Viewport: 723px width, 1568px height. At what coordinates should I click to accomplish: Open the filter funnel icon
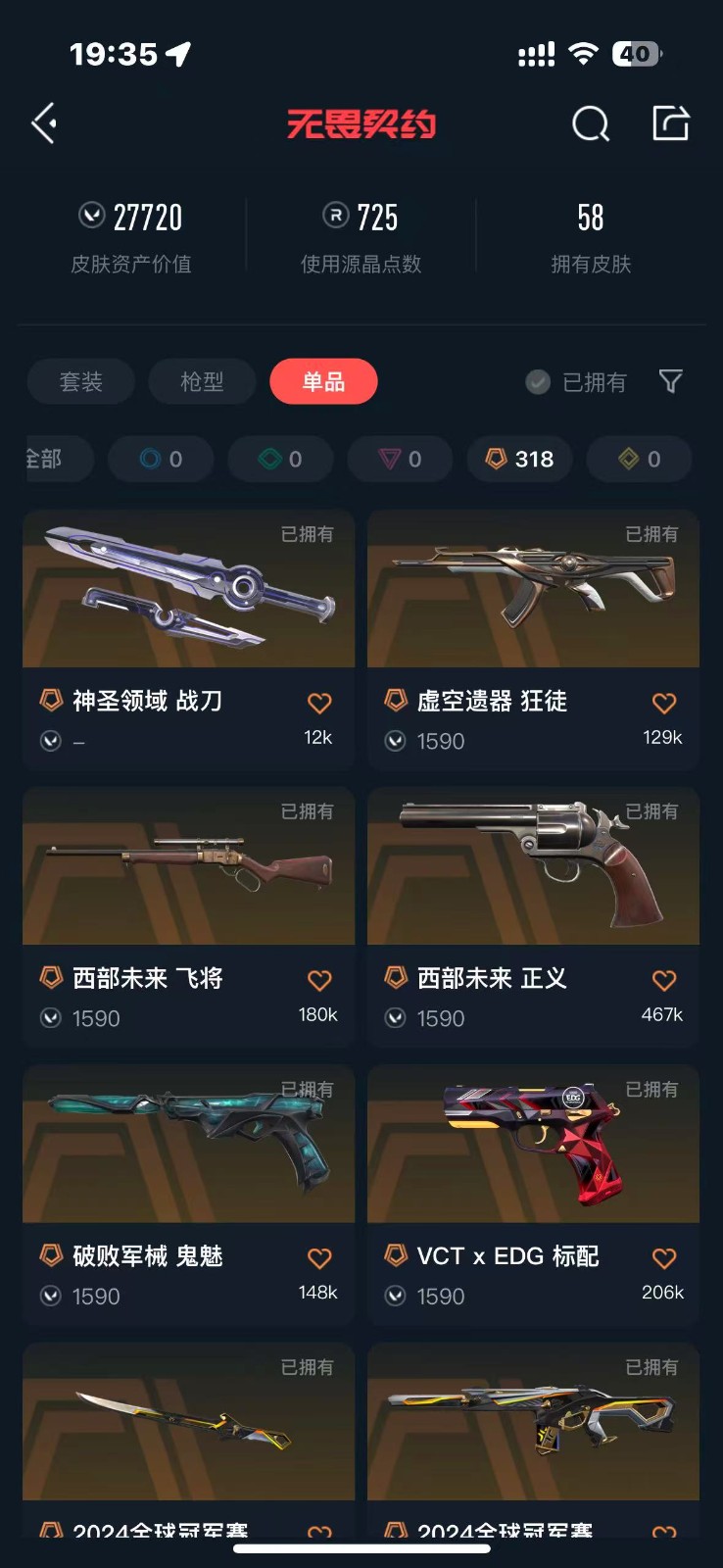671,381
